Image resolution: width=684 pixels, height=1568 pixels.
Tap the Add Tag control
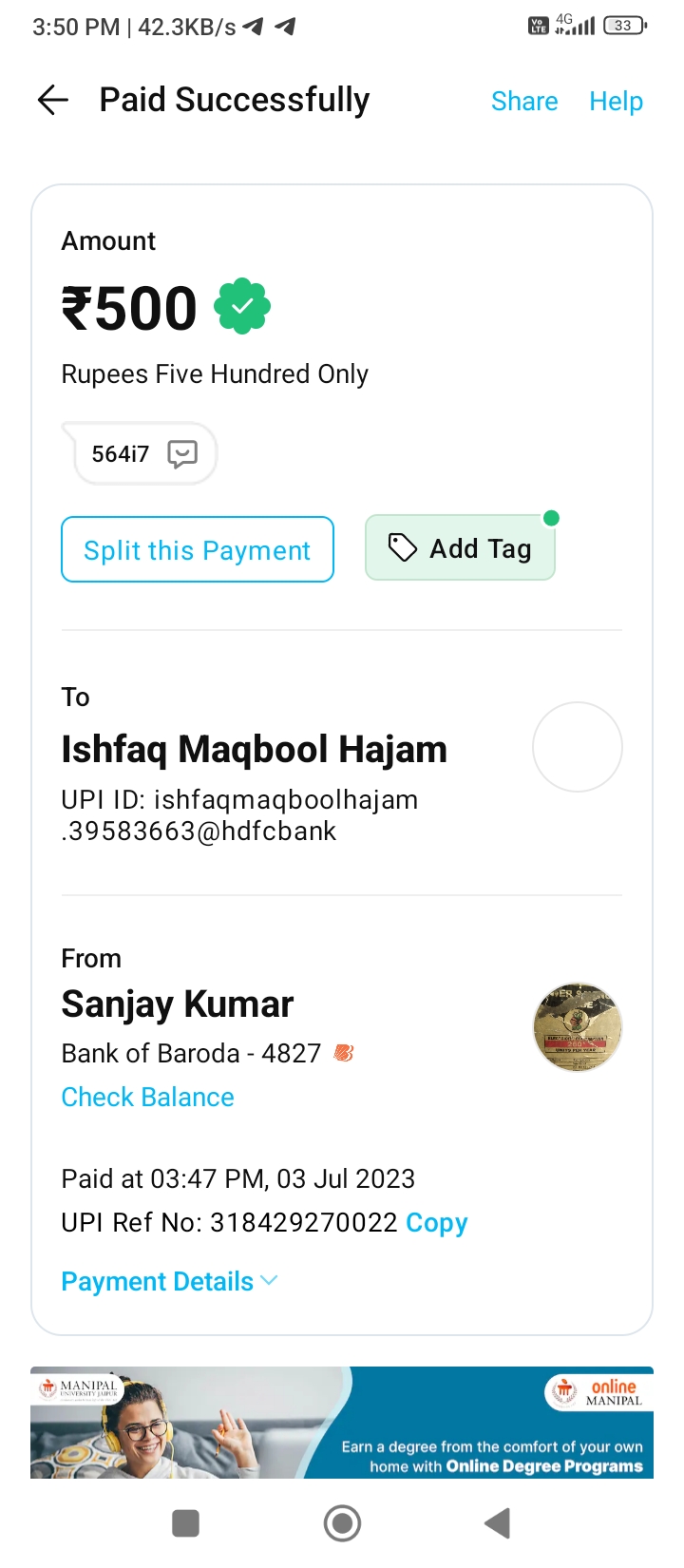coord(460,547)
